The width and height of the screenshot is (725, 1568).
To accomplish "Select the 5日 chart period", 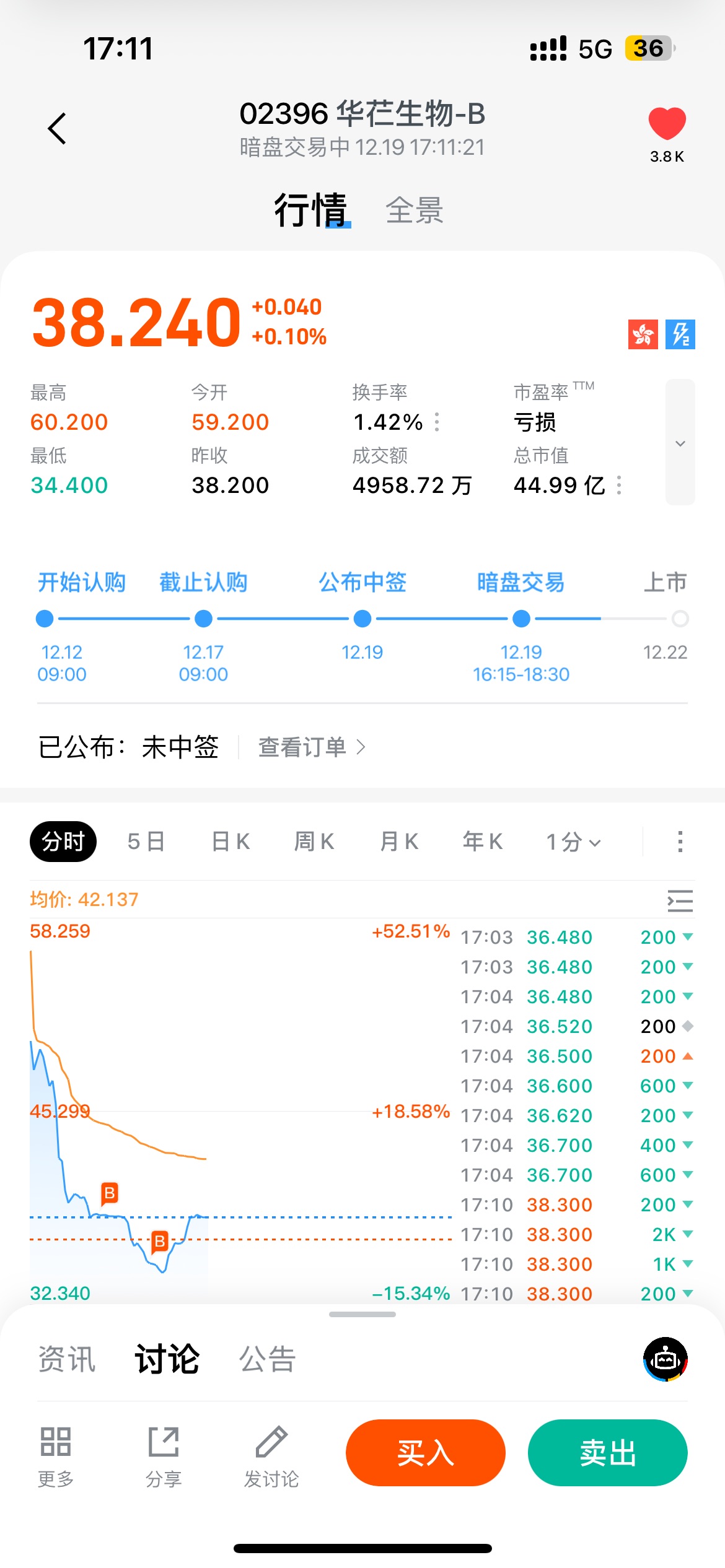I will (146, 842).
